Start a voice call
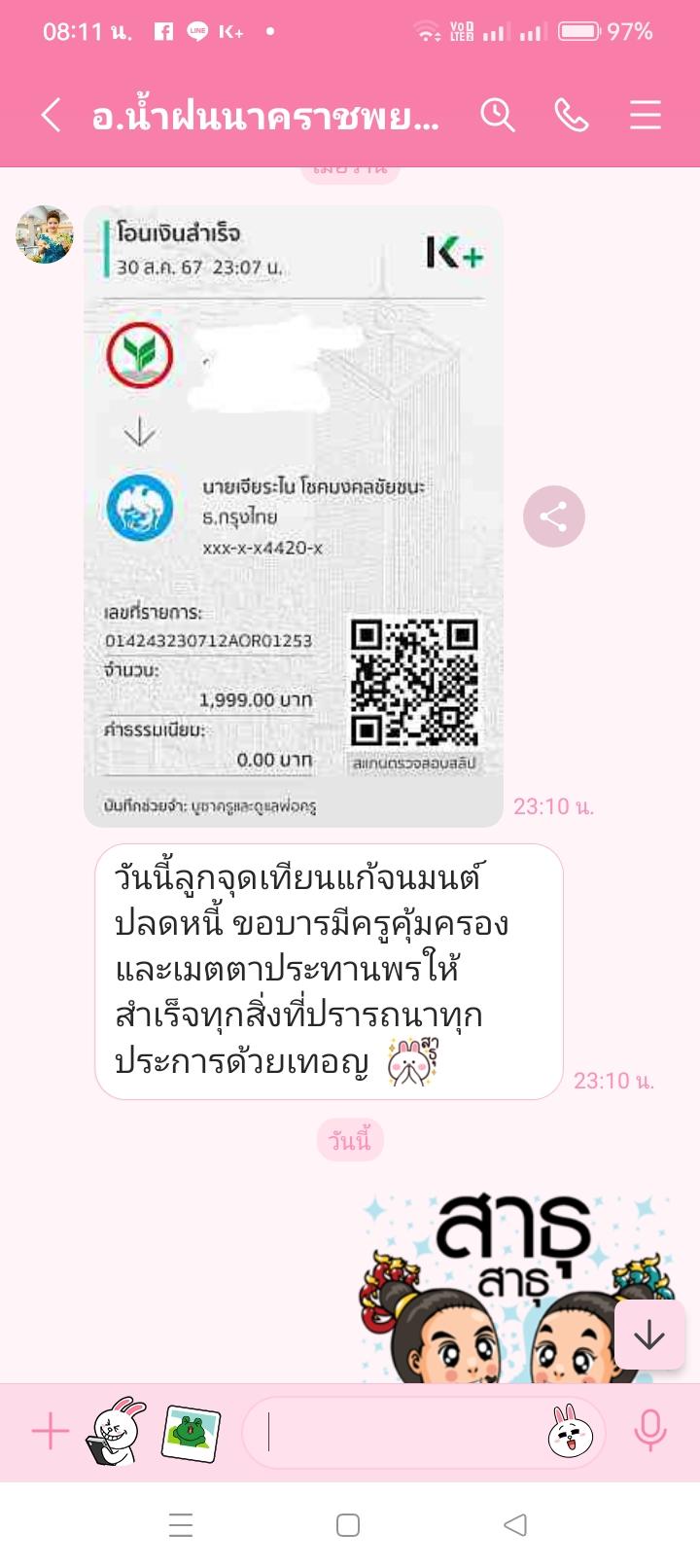This screenshot has height=1568, width=700. (x=571, y=115)
